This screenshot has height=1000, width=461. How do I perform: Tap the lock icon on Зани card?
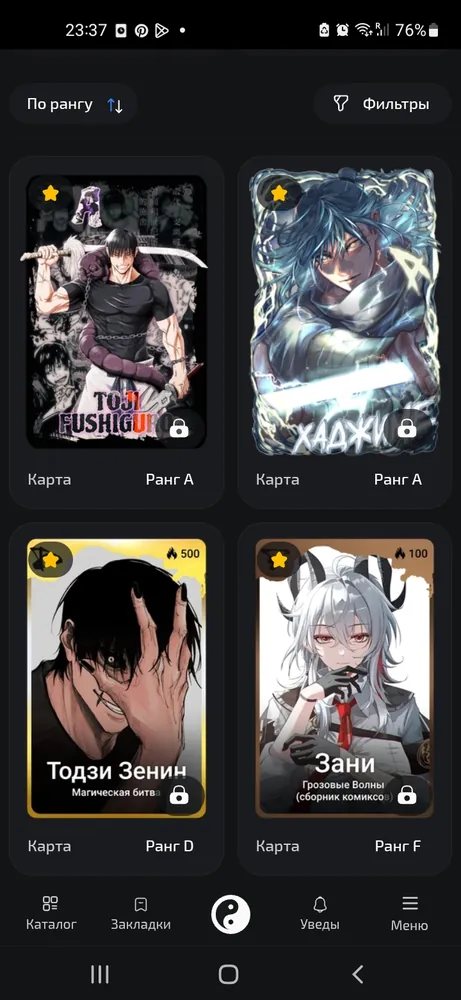[x=407, y=795]
